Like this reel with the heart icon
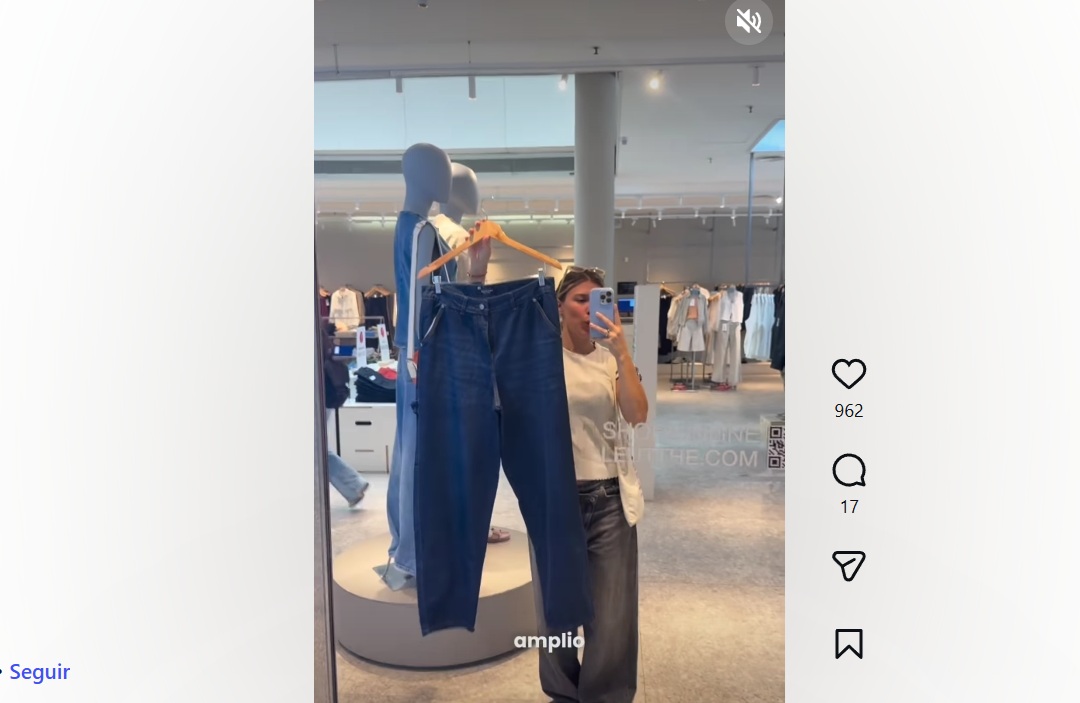 [x=848, y=374]
